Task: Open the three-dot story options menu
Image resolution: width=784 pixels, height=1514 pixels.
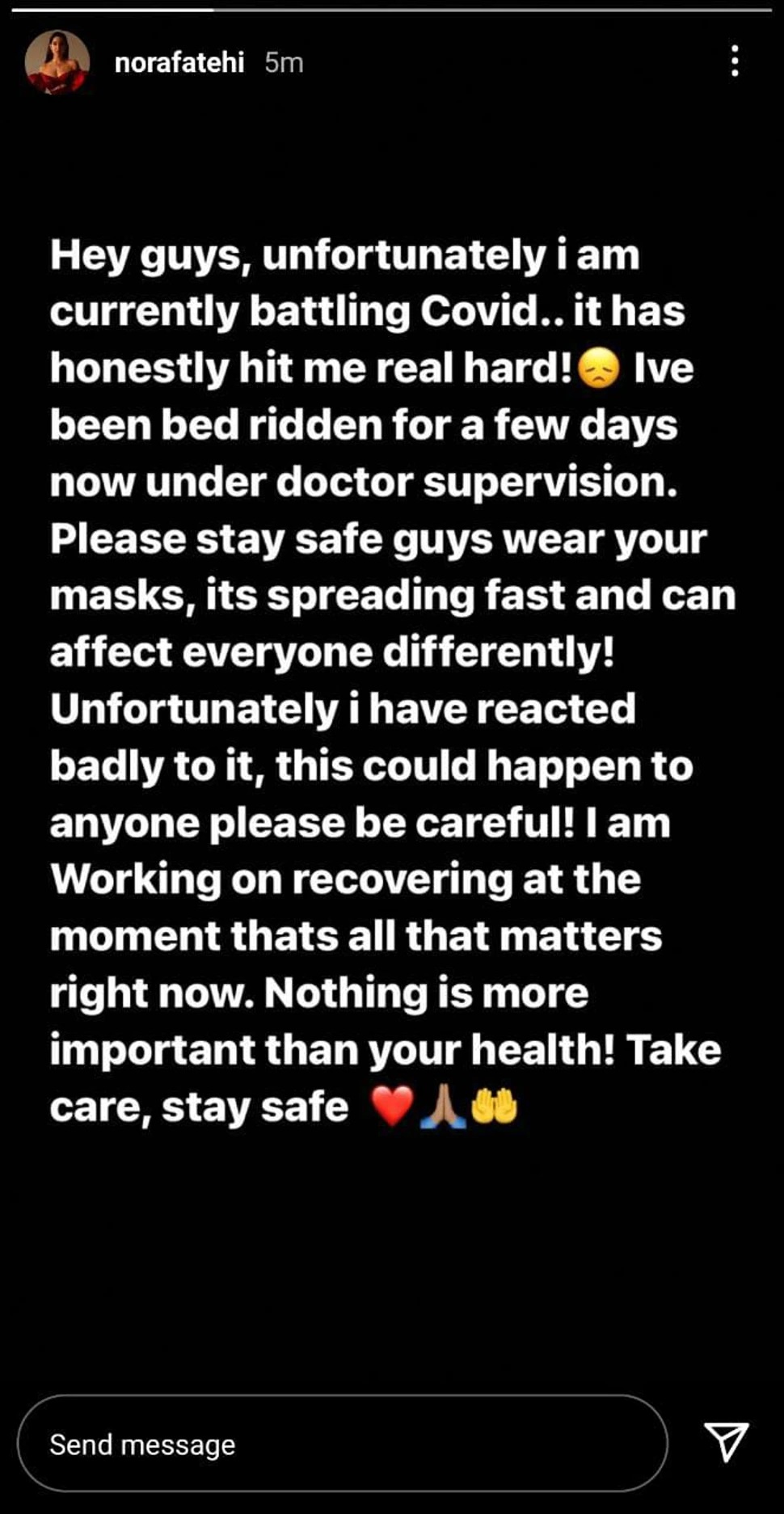Action: coord(734,61)
